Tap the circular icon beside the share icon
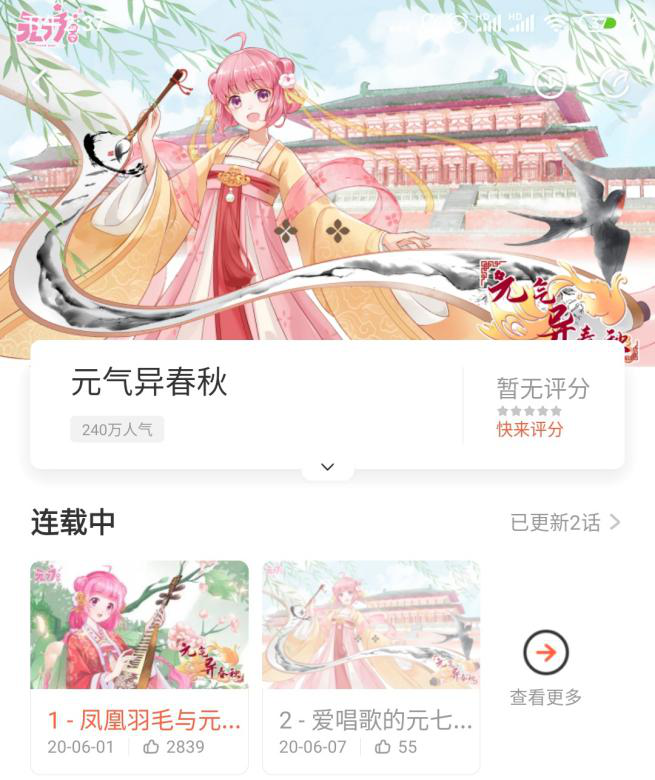Screen dimensions: 655x780 point(550,82)
